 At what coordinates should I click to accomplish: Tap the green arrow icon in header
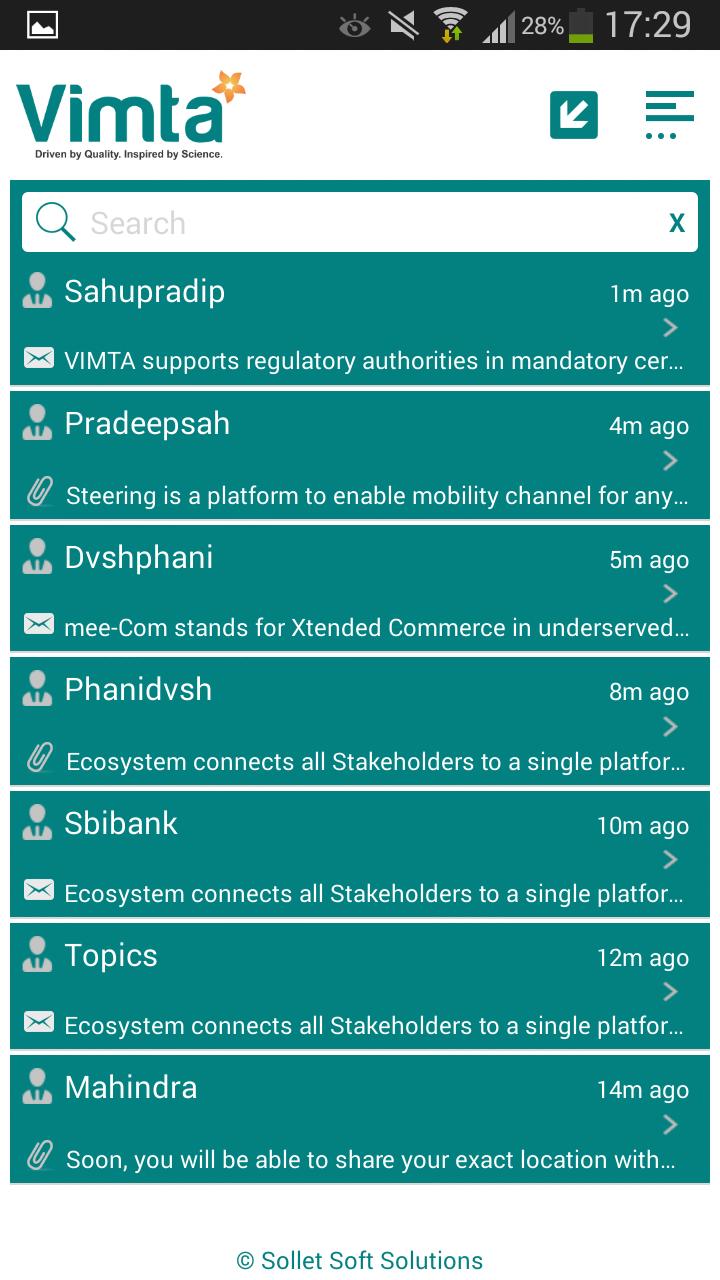pos(574,115)
